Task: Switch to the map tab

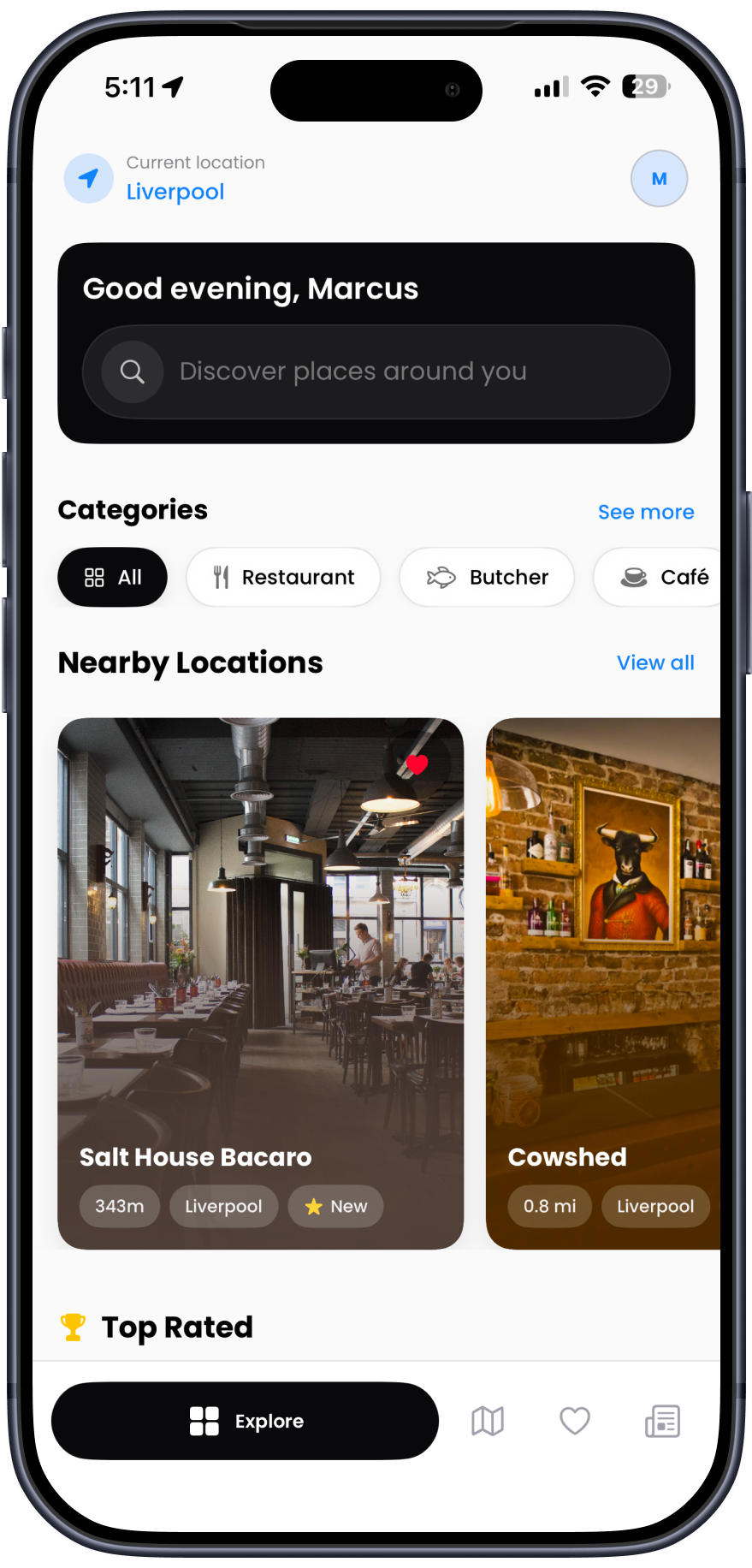Action: click(488, 1421)
